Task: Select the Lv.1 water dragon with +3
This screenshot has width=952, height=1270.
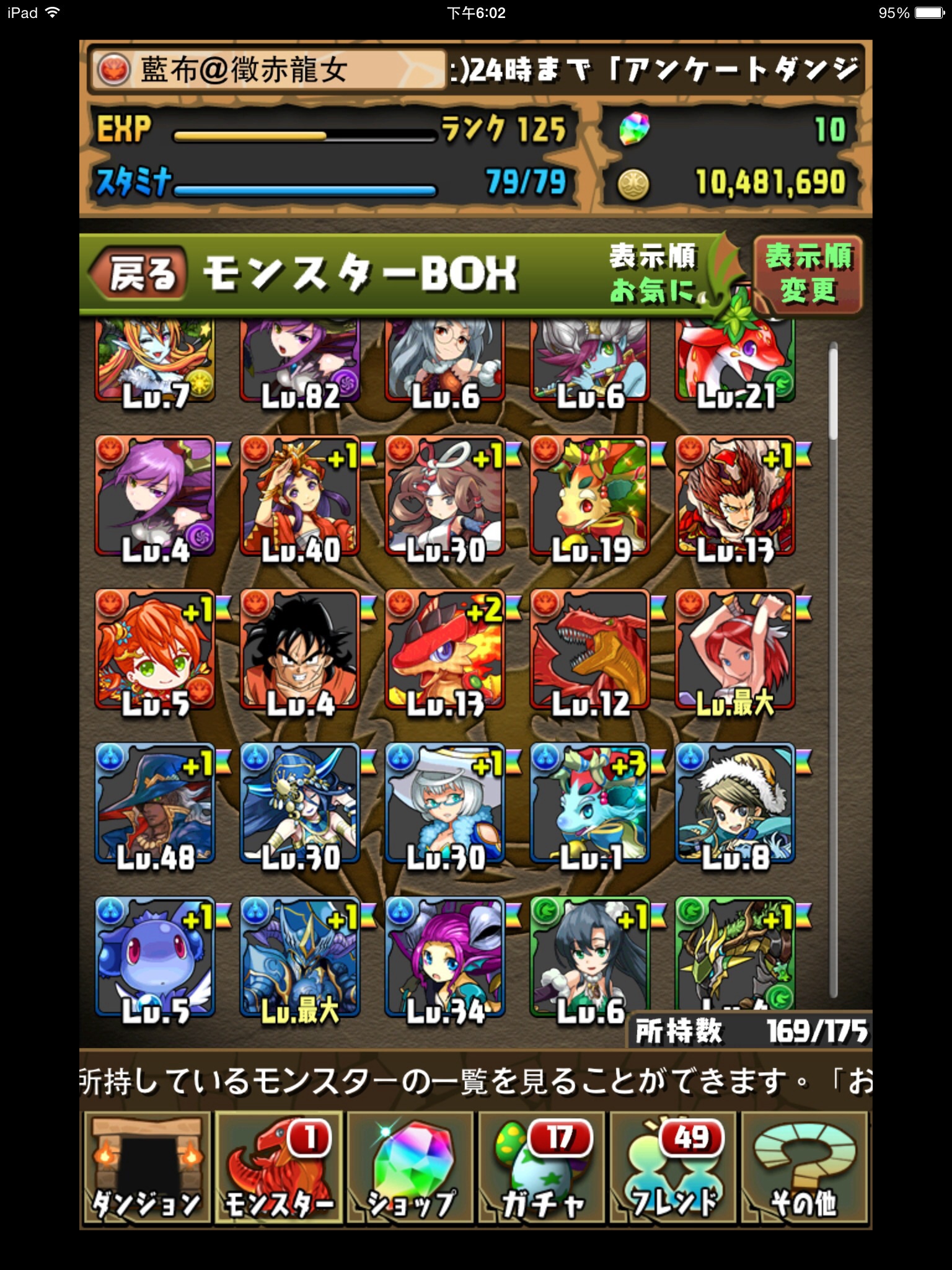Action: 590,804
